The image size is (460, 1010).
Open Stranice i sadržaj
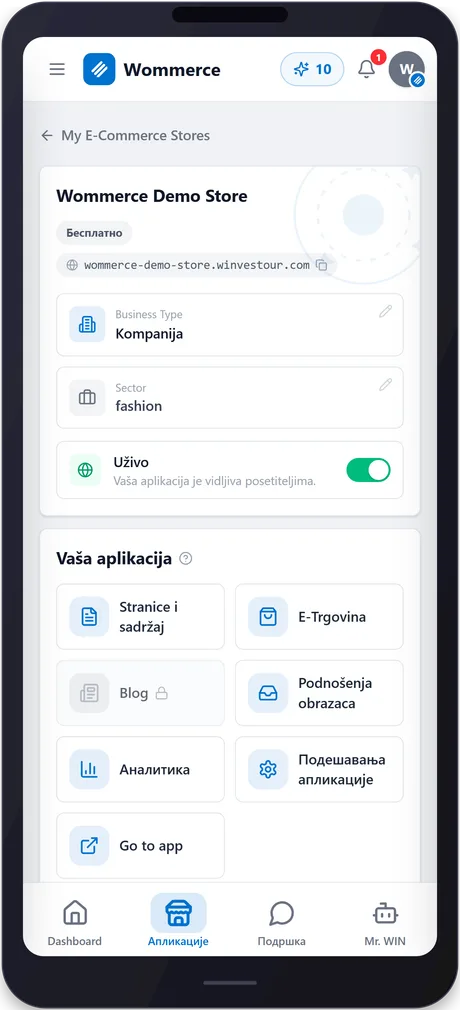tap(140, 616)
